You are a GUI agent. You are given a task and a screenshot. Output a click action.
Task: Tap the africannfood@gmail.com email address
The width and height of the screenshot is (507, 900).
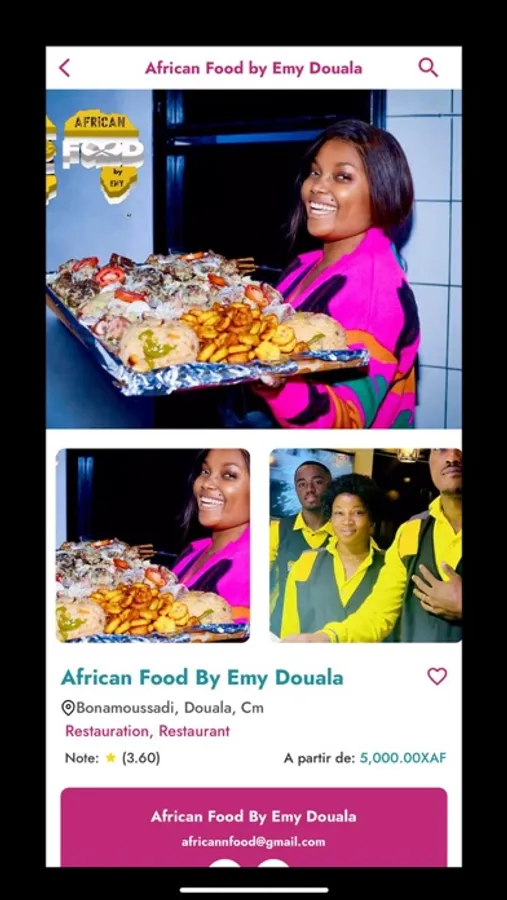tap(253, 842)
